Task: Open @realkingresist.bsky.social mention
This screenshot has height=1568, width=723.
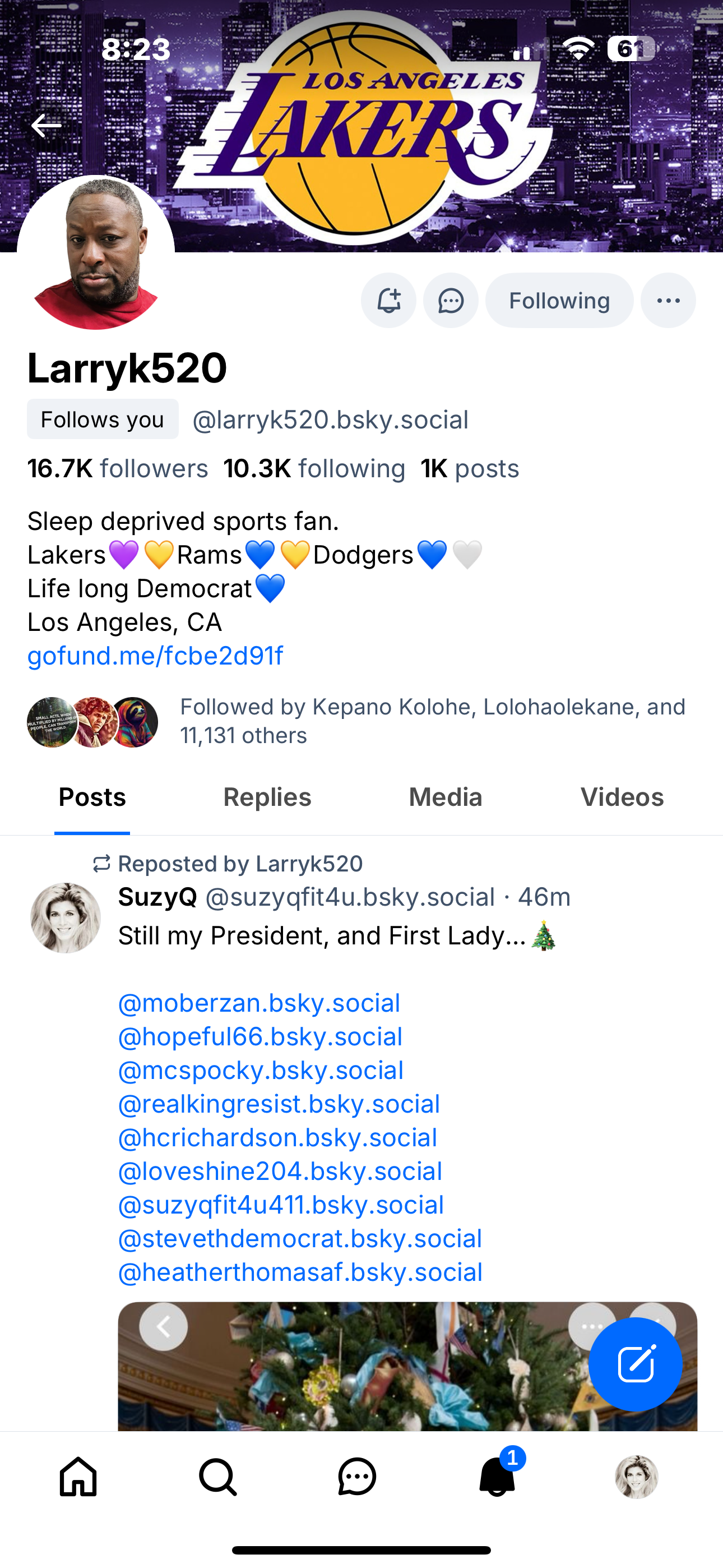Action: pos(279,1104)
